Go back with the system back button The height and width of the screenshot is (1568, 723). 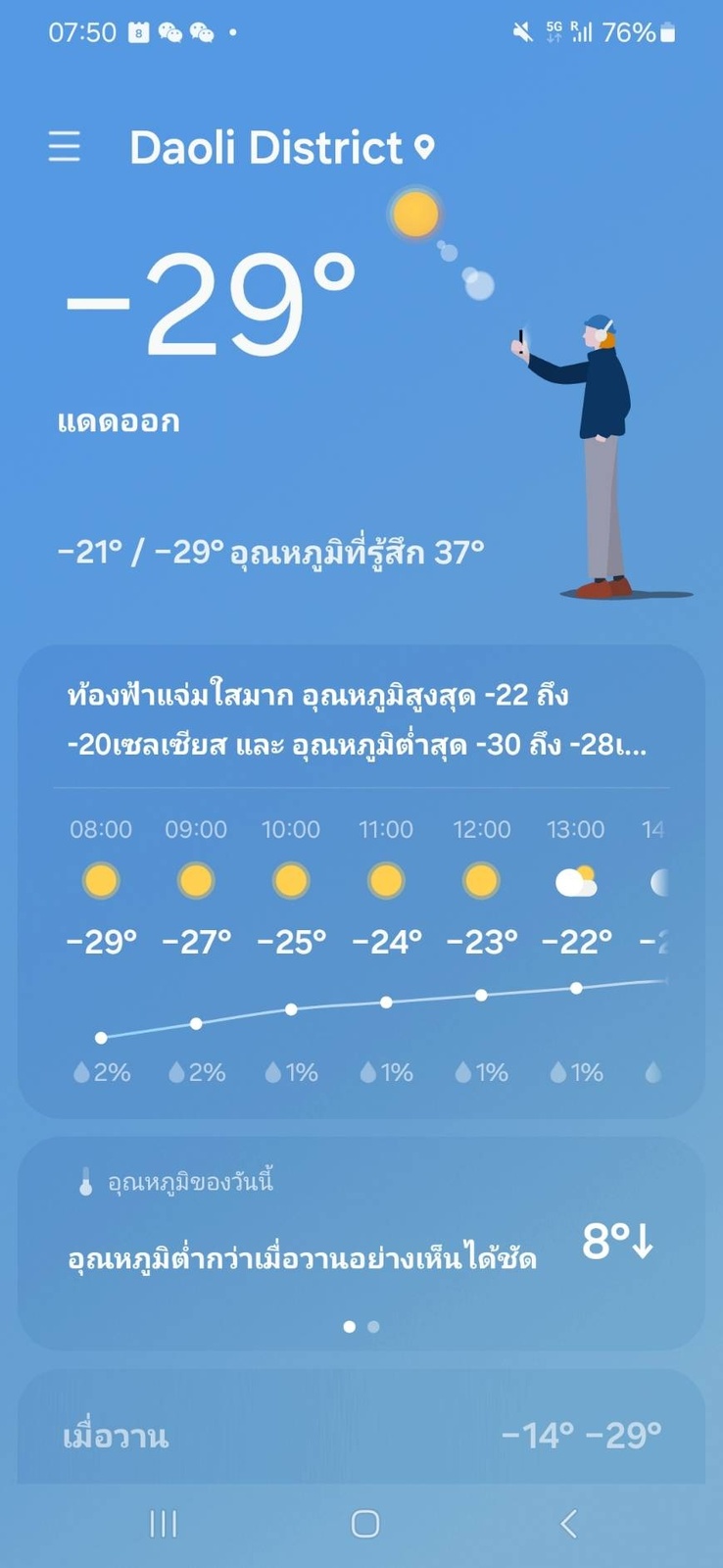568,1523
